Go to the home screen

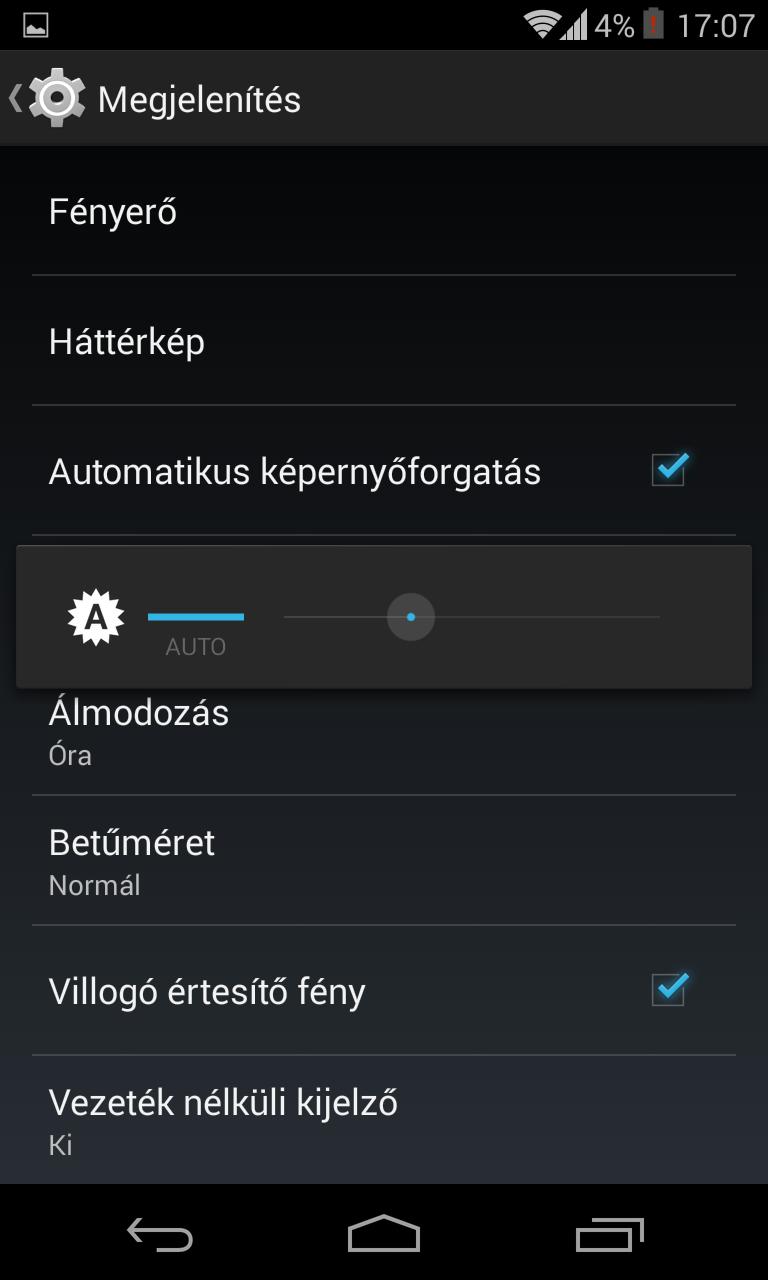(384, 1234)
